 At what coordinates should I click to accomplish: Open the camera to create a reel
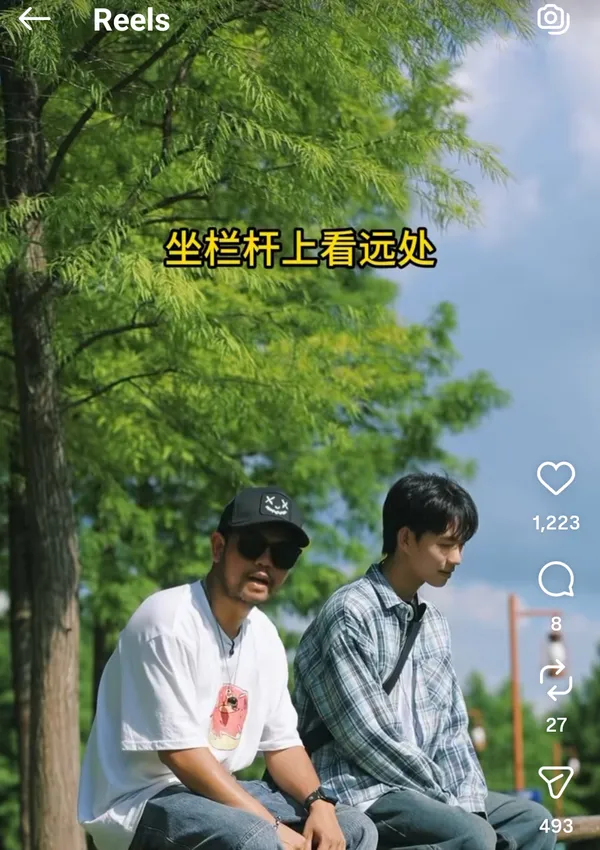click(553, 18)
